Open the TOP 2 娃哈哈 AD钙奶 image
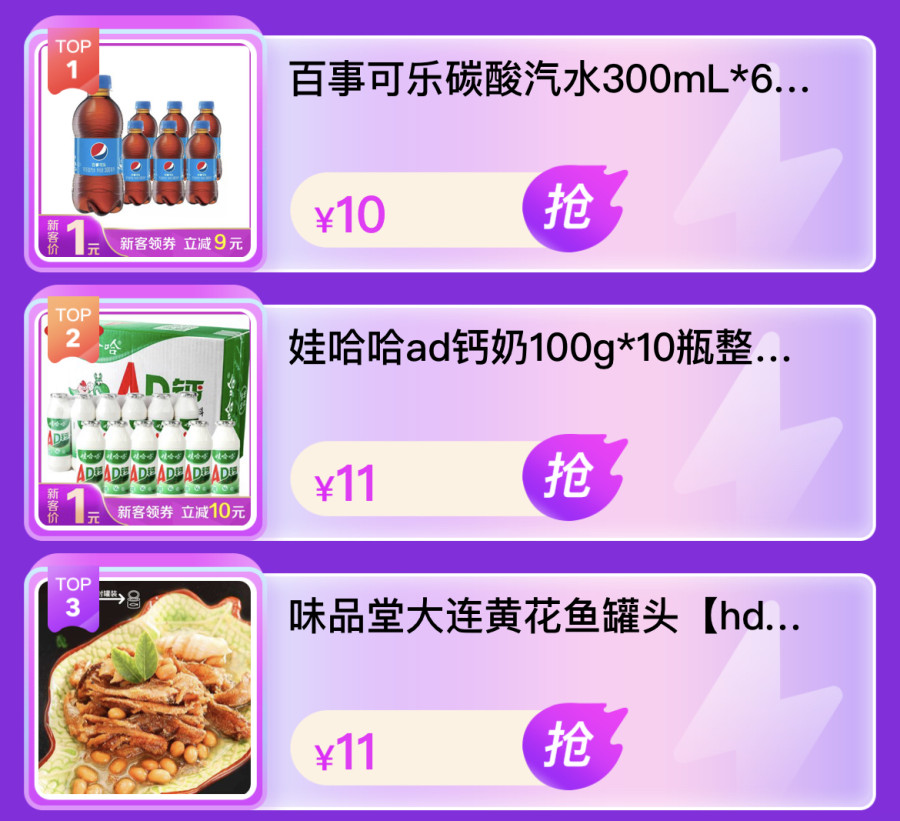The image size is (900, 821). (146, 418)
